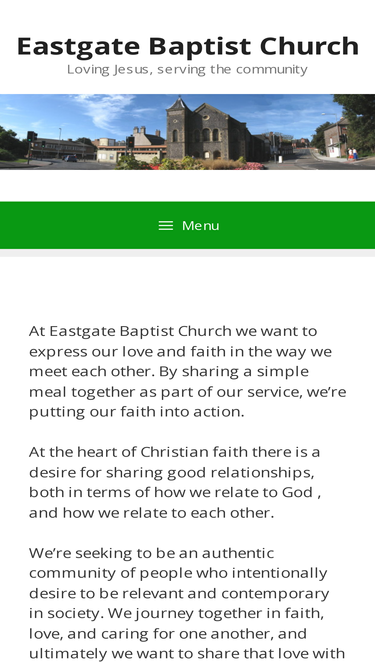Open the church panorama header image
Viewport: 375px width, 667px height.
point(188,132)
